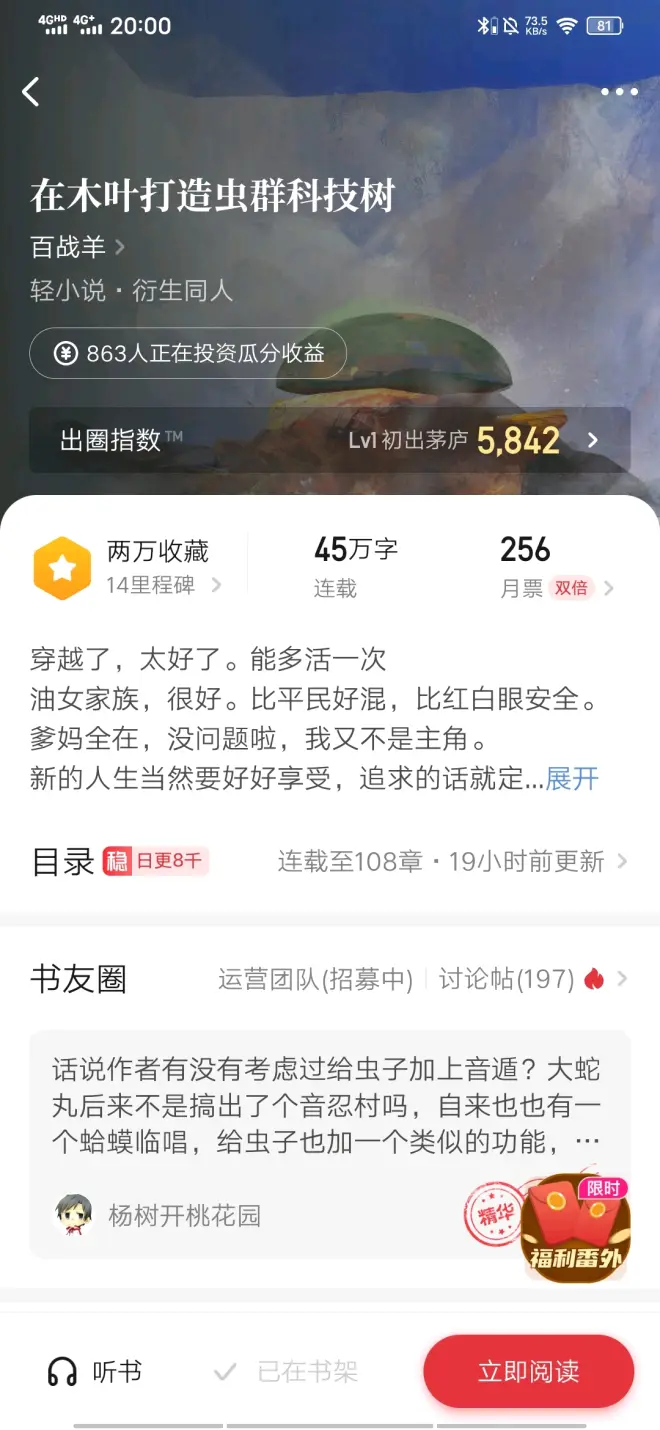The image size is (660, 1430).
Task: Open the 目录 chapter list
Action: point(330,861)
